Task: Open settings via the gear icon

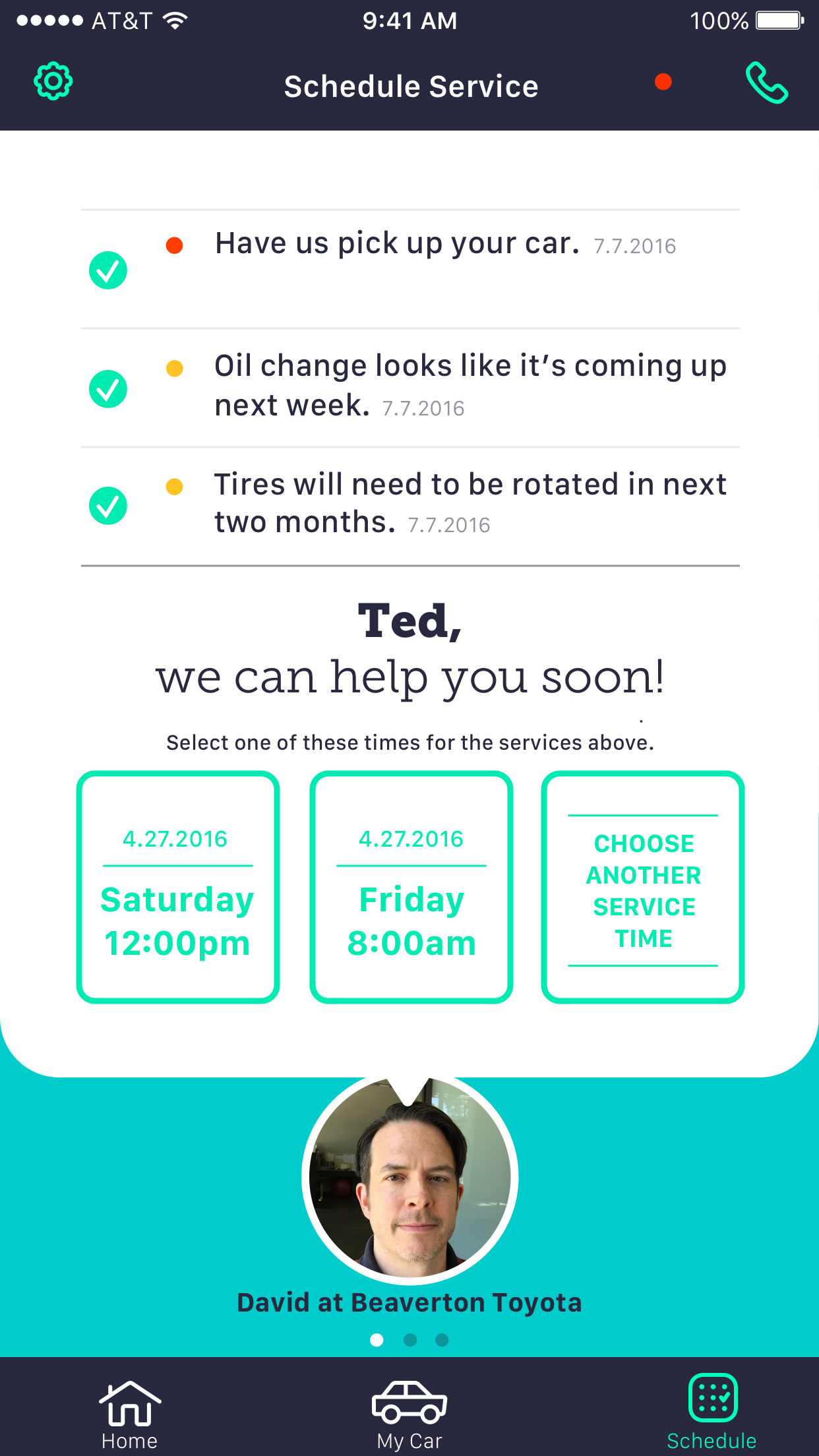Action: [53, 82]
